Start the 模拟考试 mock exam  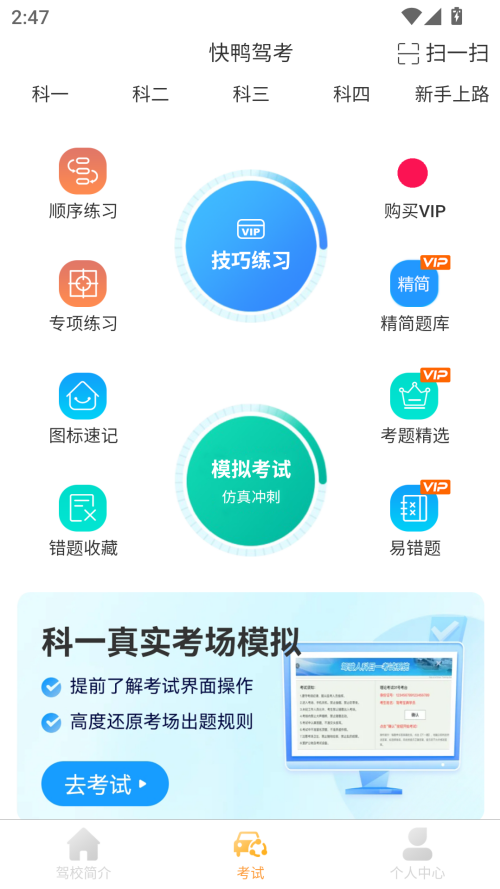click(251, 480)
